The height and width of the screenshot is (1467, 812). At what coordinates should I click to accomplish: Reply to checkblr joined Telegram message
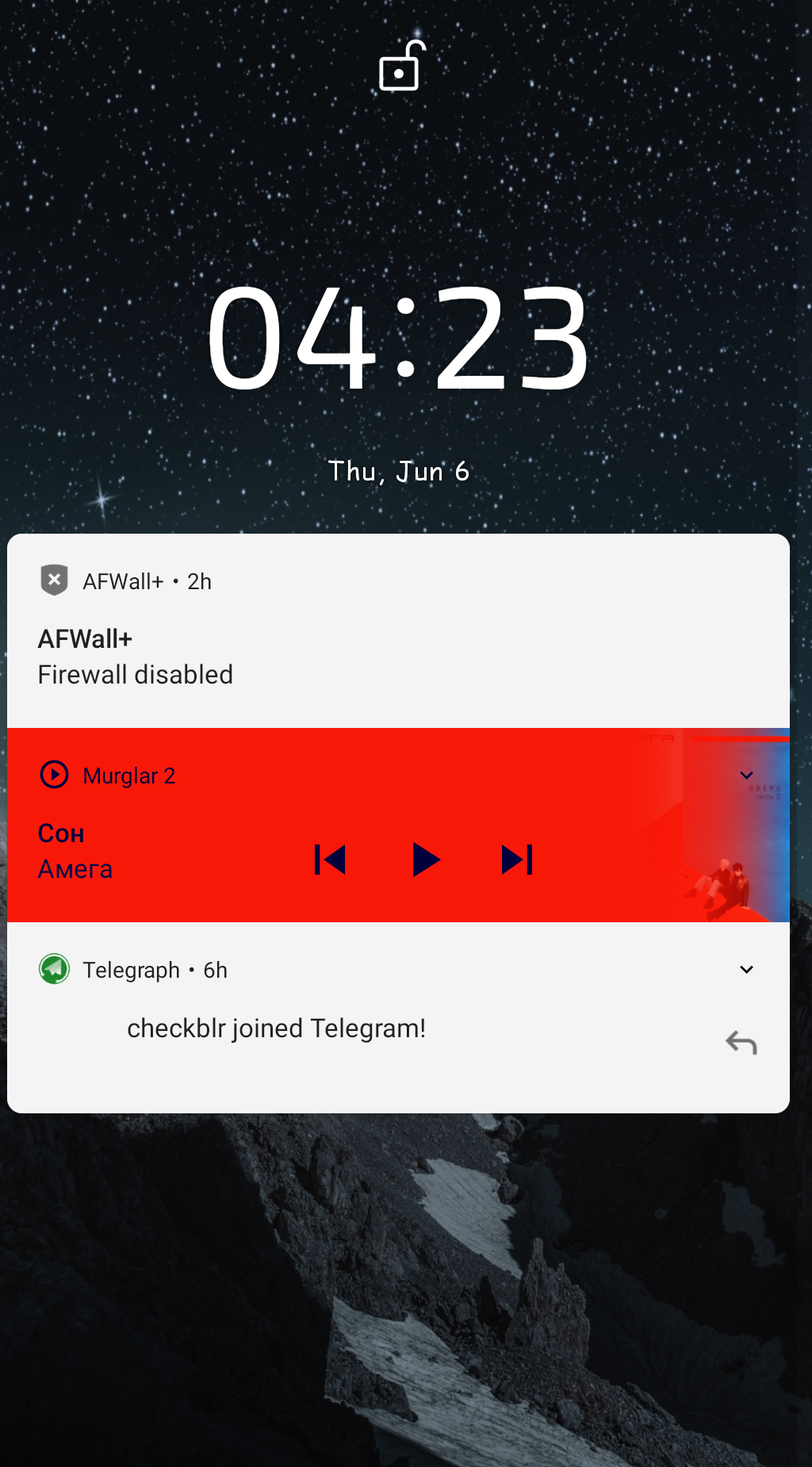click(x=741, y=1043)
